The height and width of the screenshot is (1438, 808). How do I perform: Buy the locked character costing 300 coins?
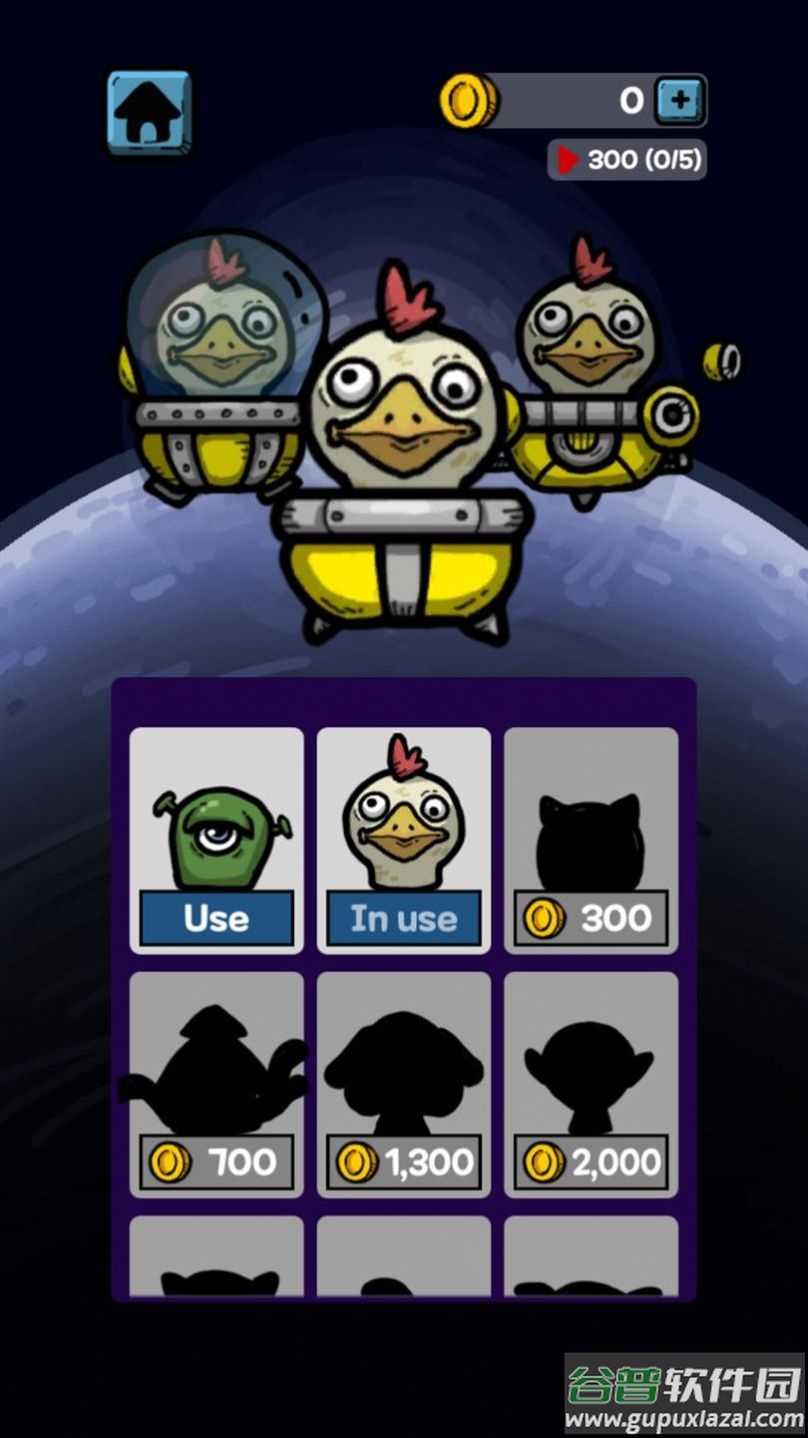point(591,918)
